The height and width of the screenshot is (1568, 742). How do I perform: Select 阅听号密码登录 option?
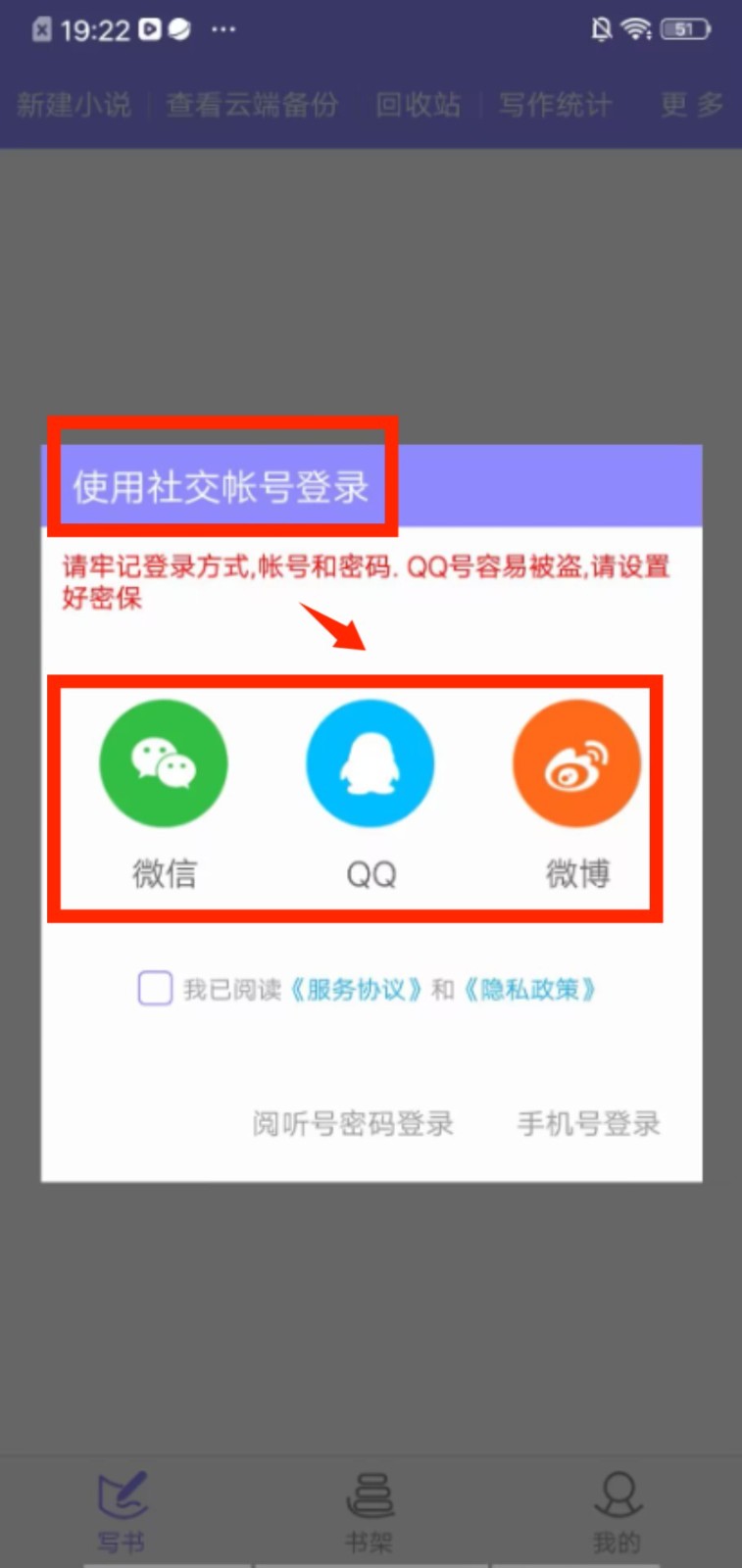353,1124
